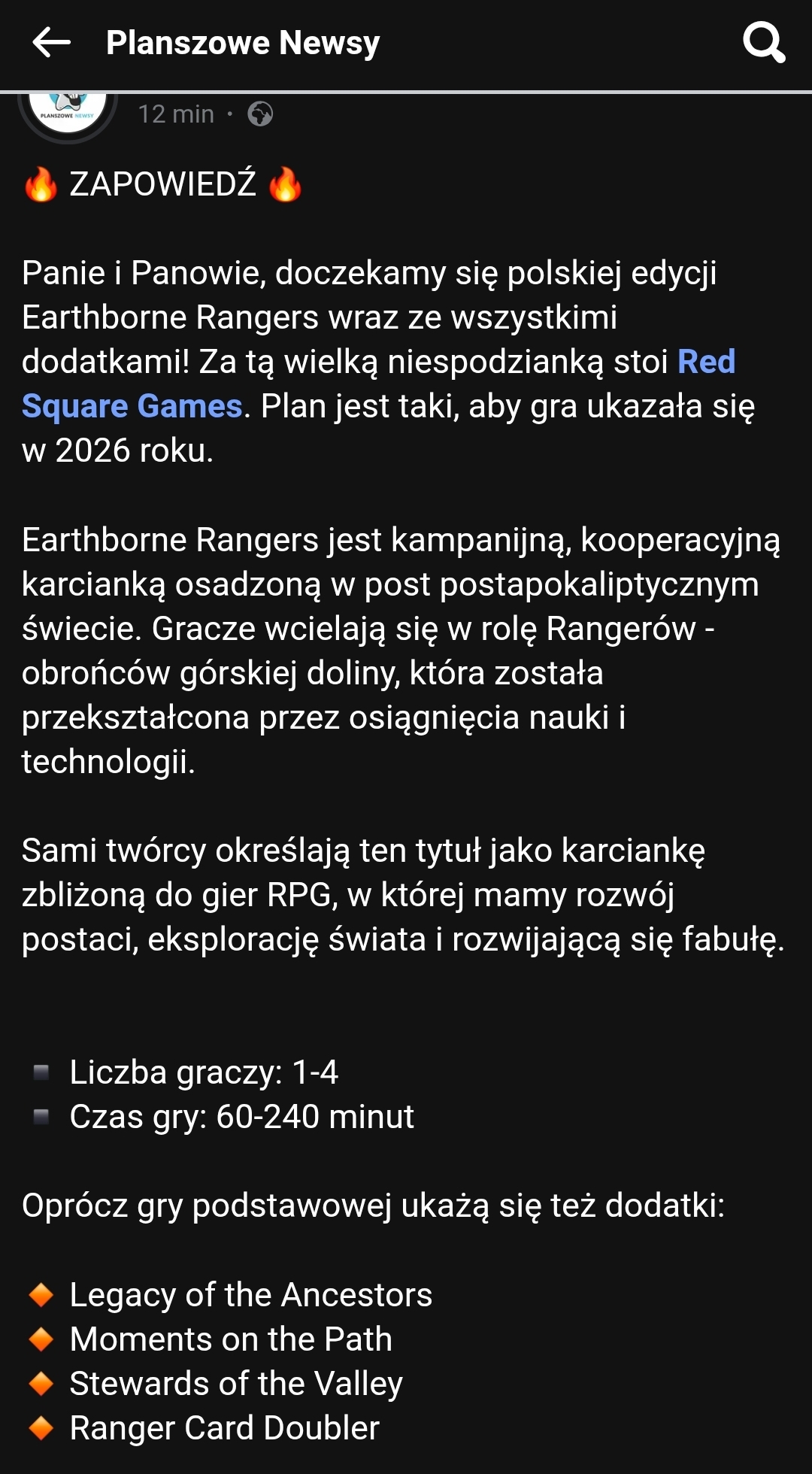Open Planszowe Newsy profile picture
The image size is (812, 1474).
coord(68,113)
